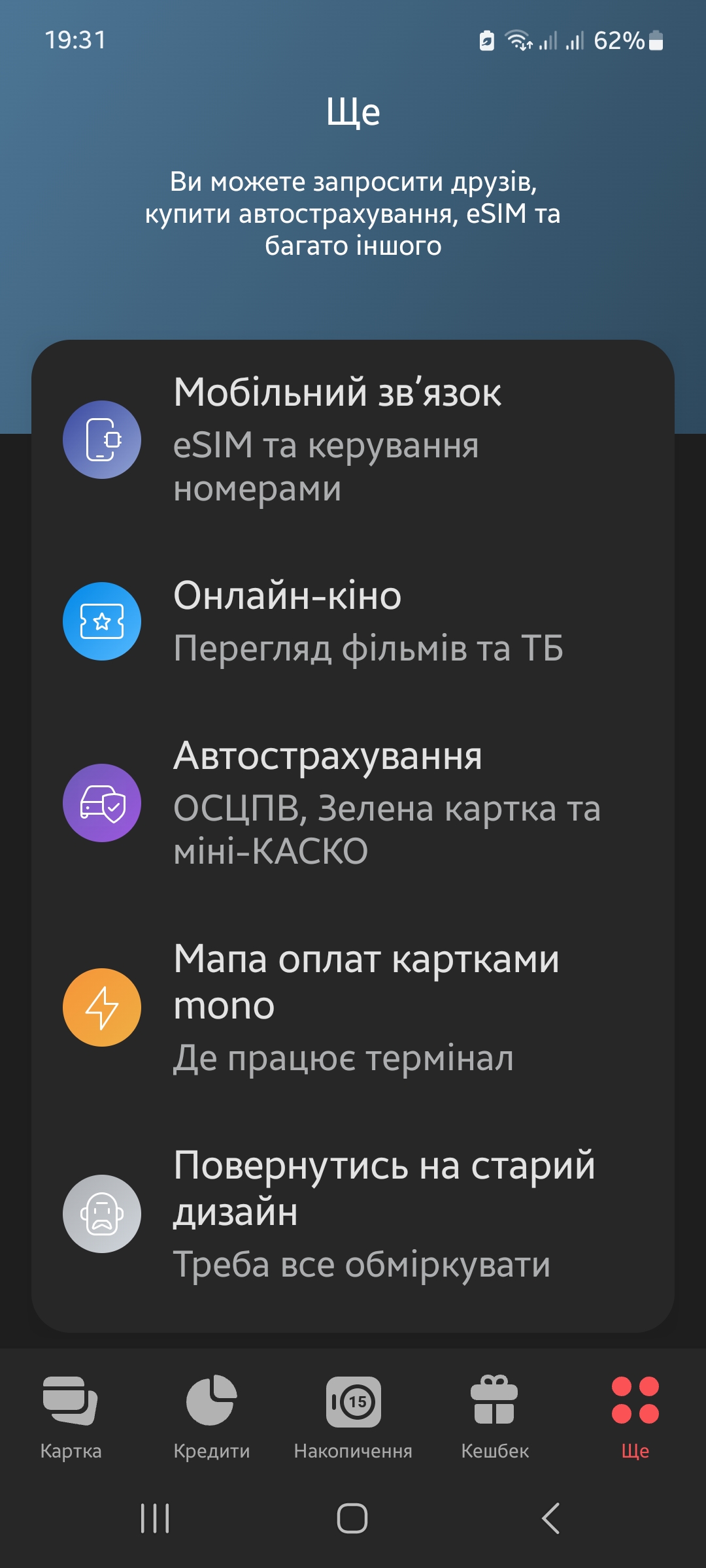Image resolution: width=706 pixels, height=1568 pixels.
Task: Go to the home screen
Action: coord(352,1518)
